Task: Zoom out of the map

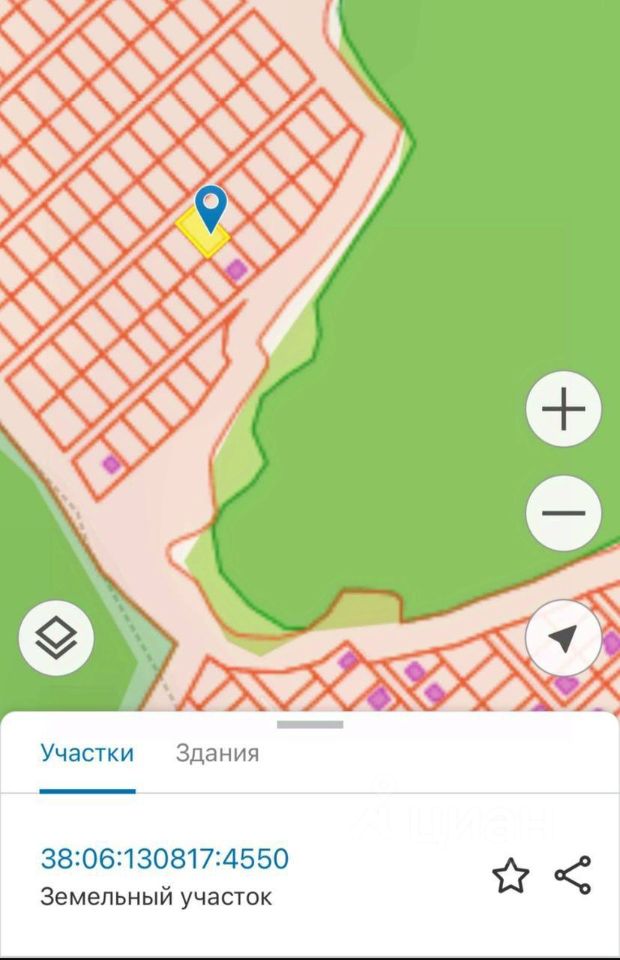Action: point(563,513)
